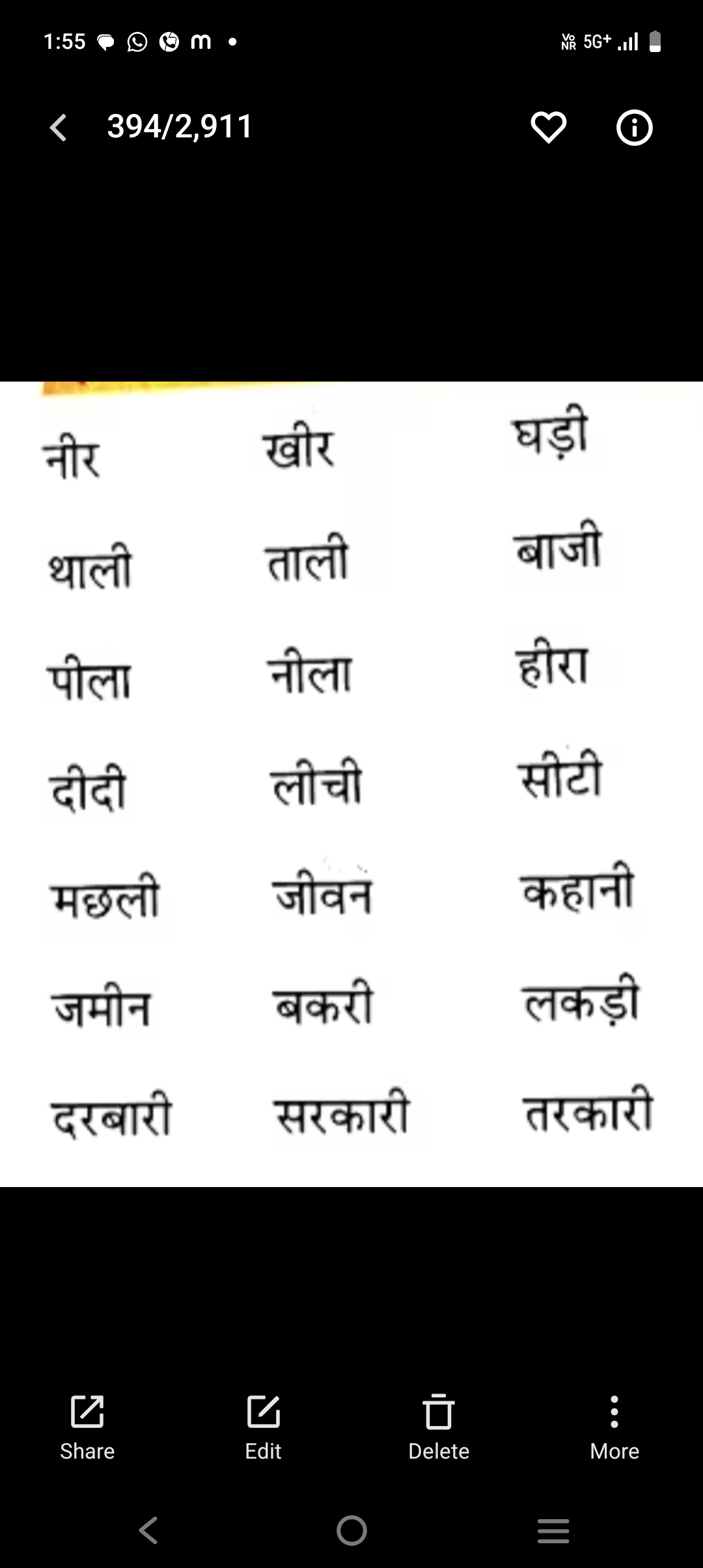Mark this photo as favorite

click(548, 127)
